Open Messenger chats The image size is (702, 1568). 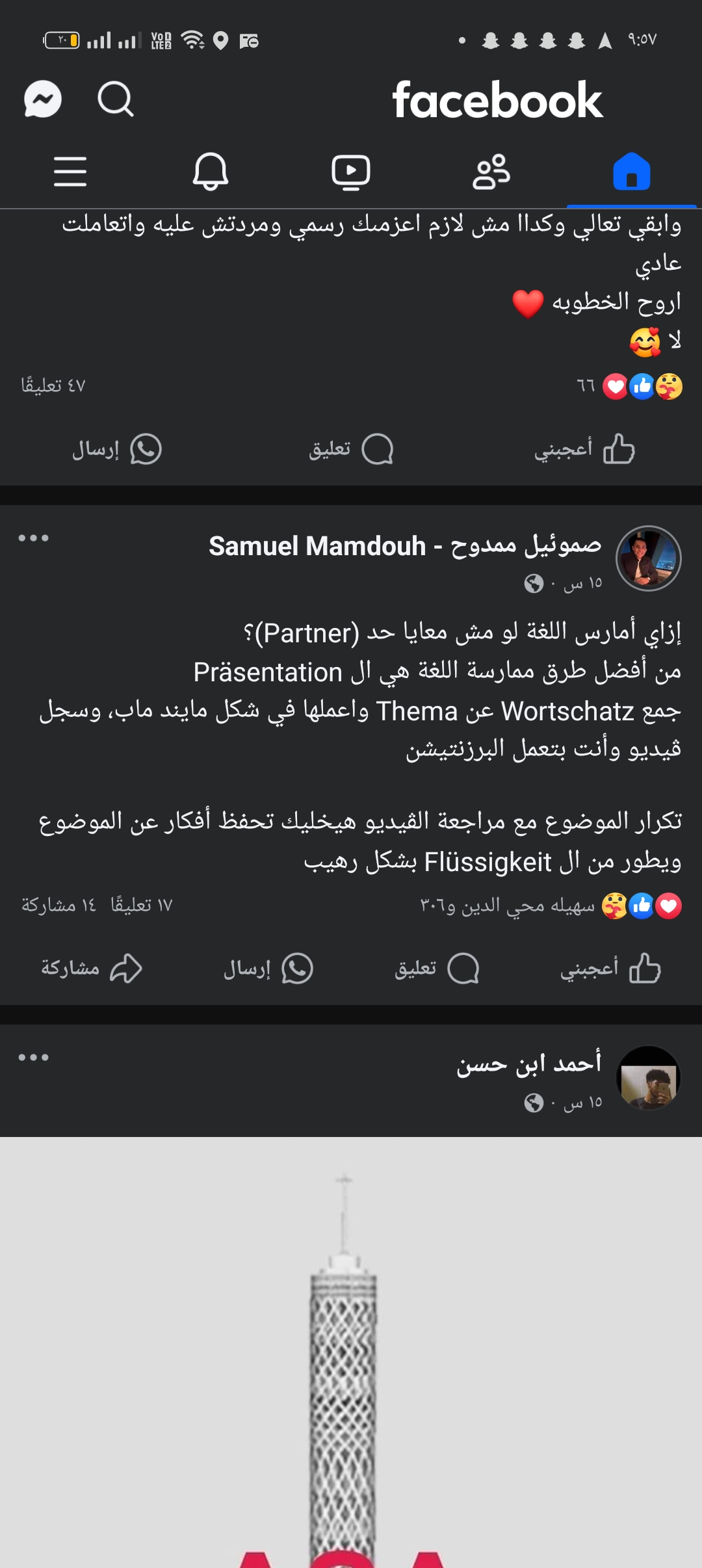pos(43,99)
